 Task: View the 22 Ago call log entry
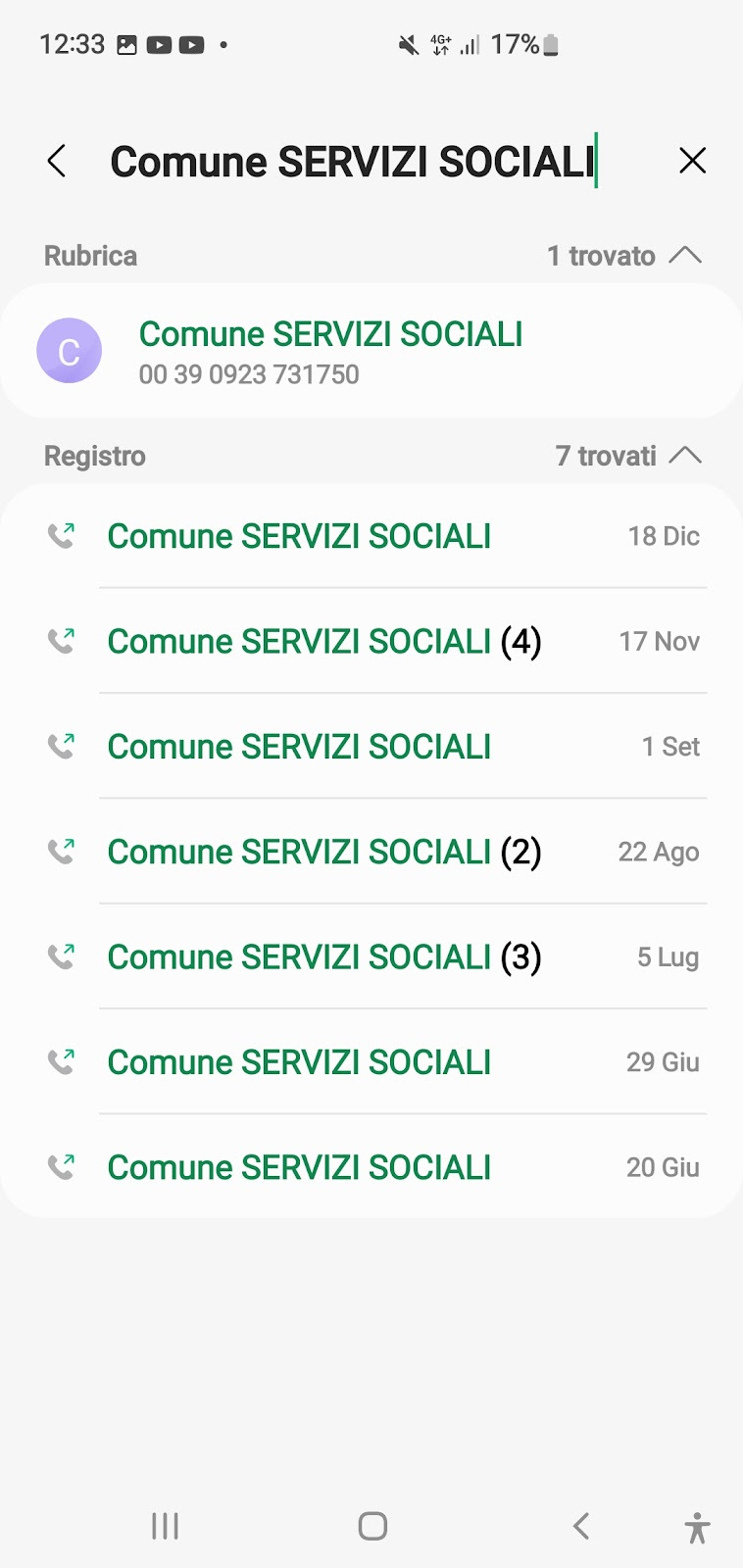pos(371,851)
